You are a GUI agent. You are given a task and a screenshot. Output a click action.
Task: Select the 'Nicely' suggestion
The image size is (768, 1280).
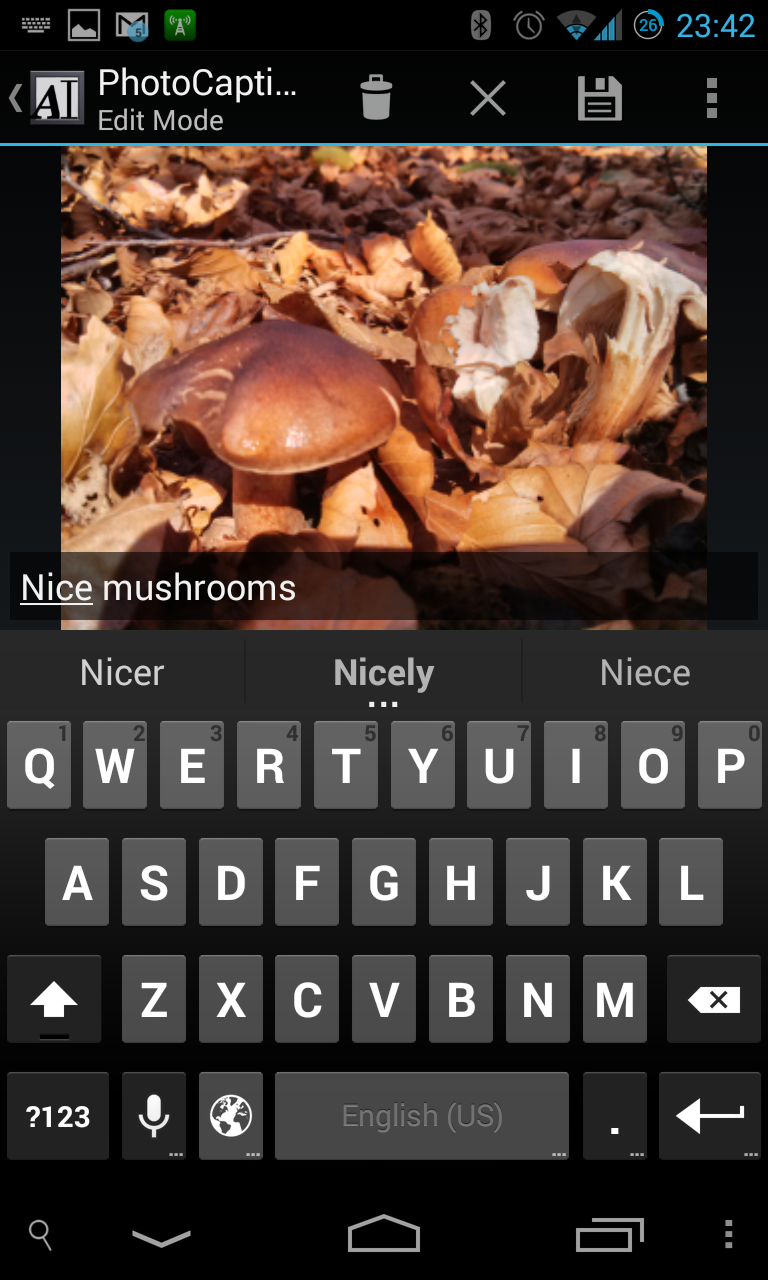384,673
